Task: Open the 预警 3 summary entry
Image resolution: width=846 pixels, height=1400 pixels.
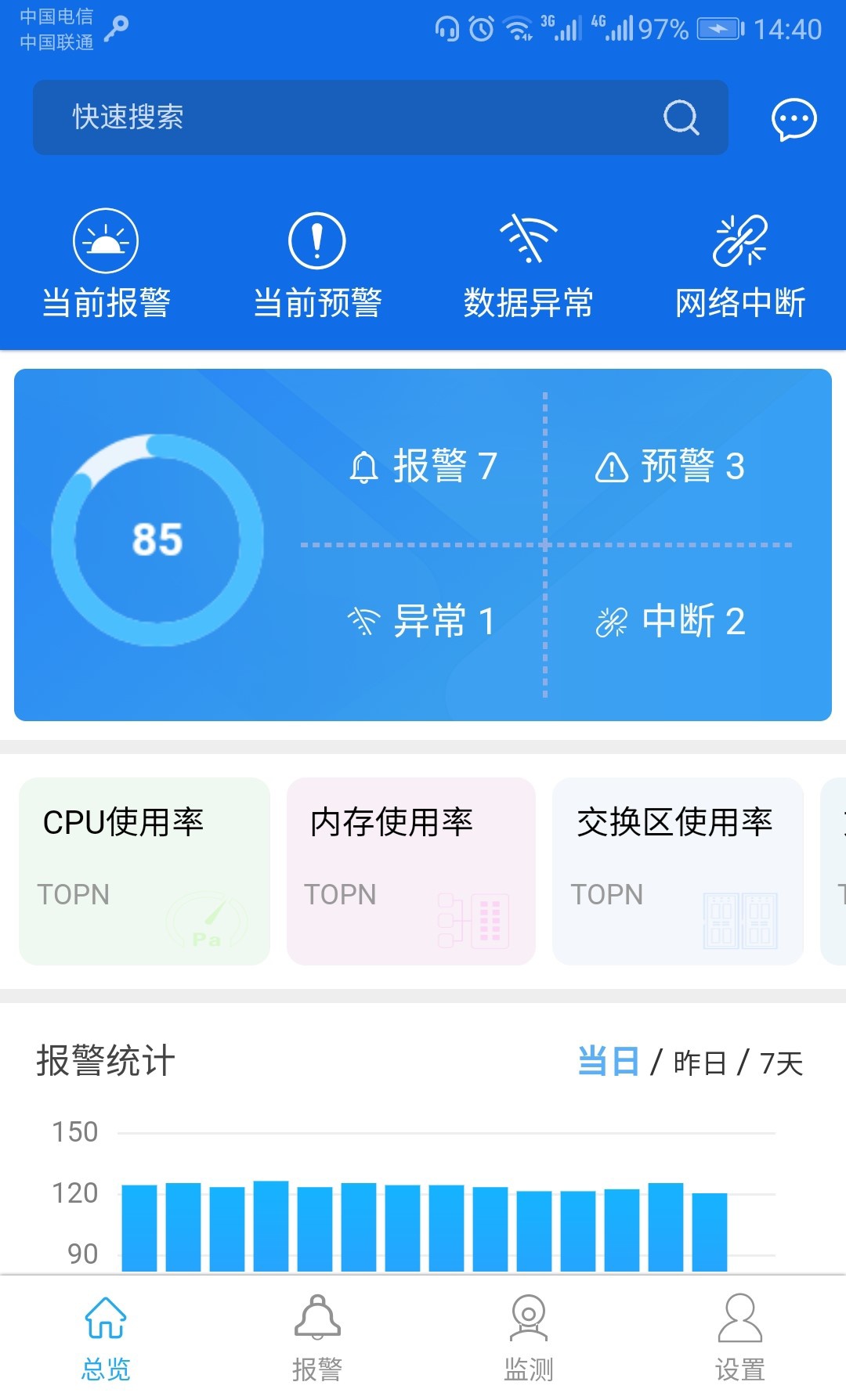Action: 670,467
